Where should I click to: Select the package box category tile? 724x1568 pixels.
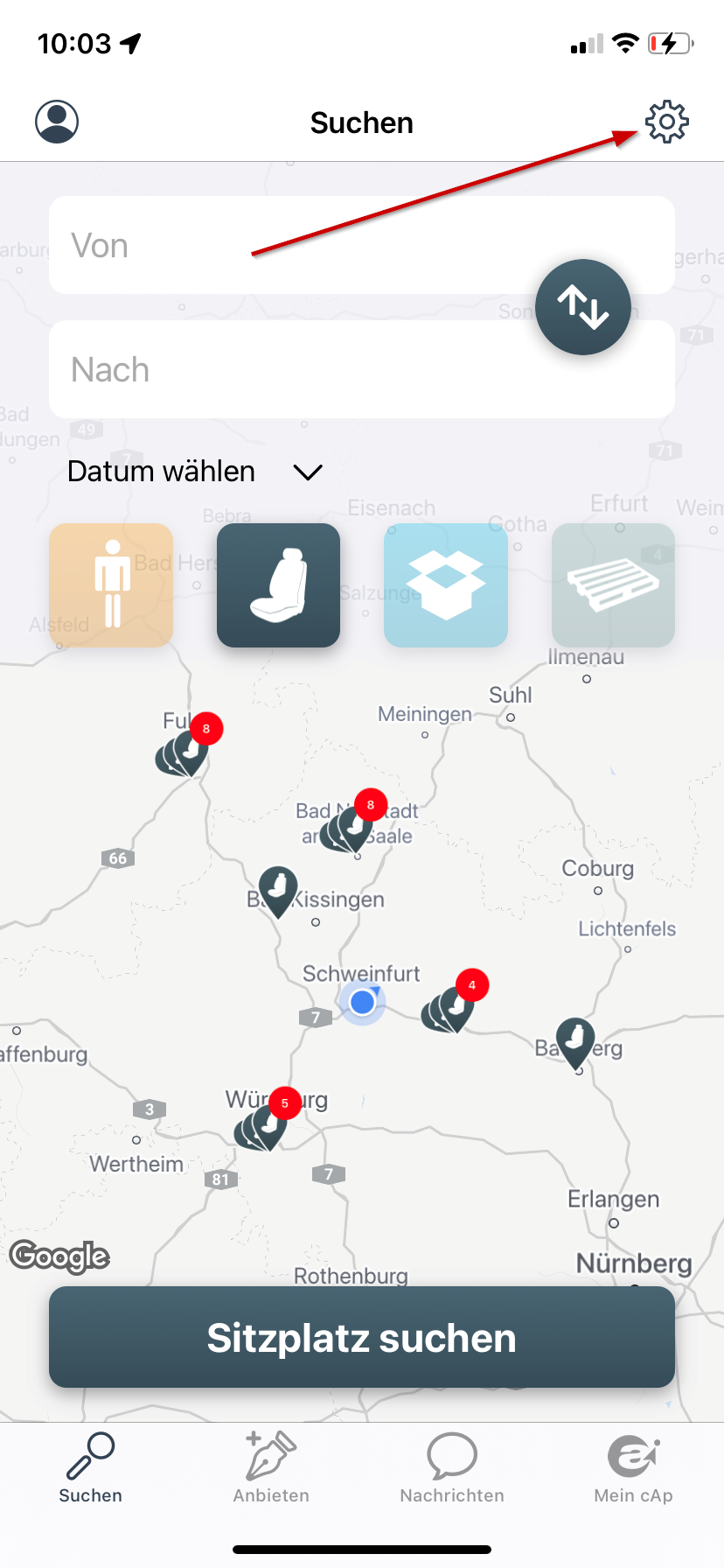click(446, 585)
